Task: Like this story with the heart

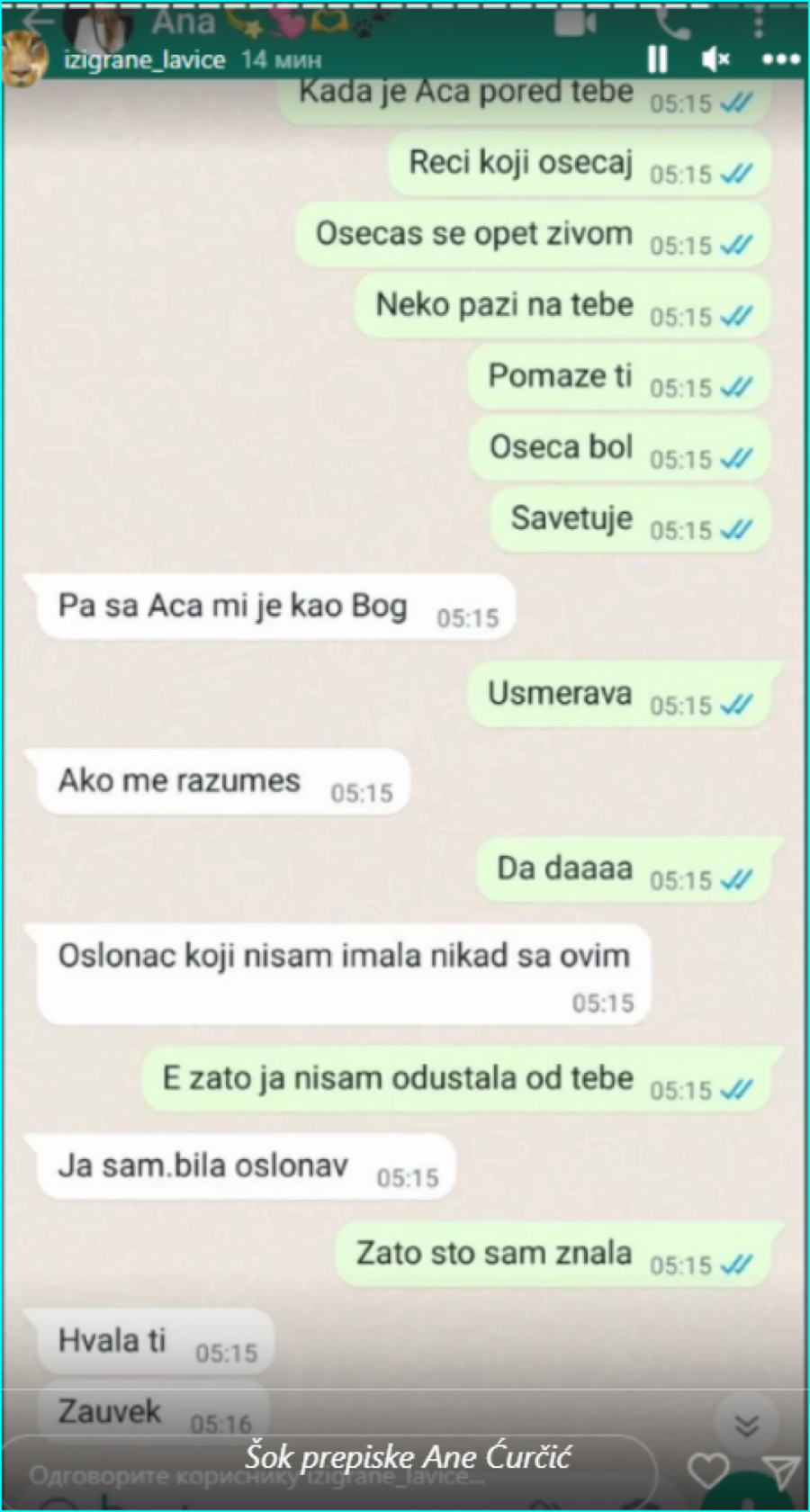Action: (707, 1472)
